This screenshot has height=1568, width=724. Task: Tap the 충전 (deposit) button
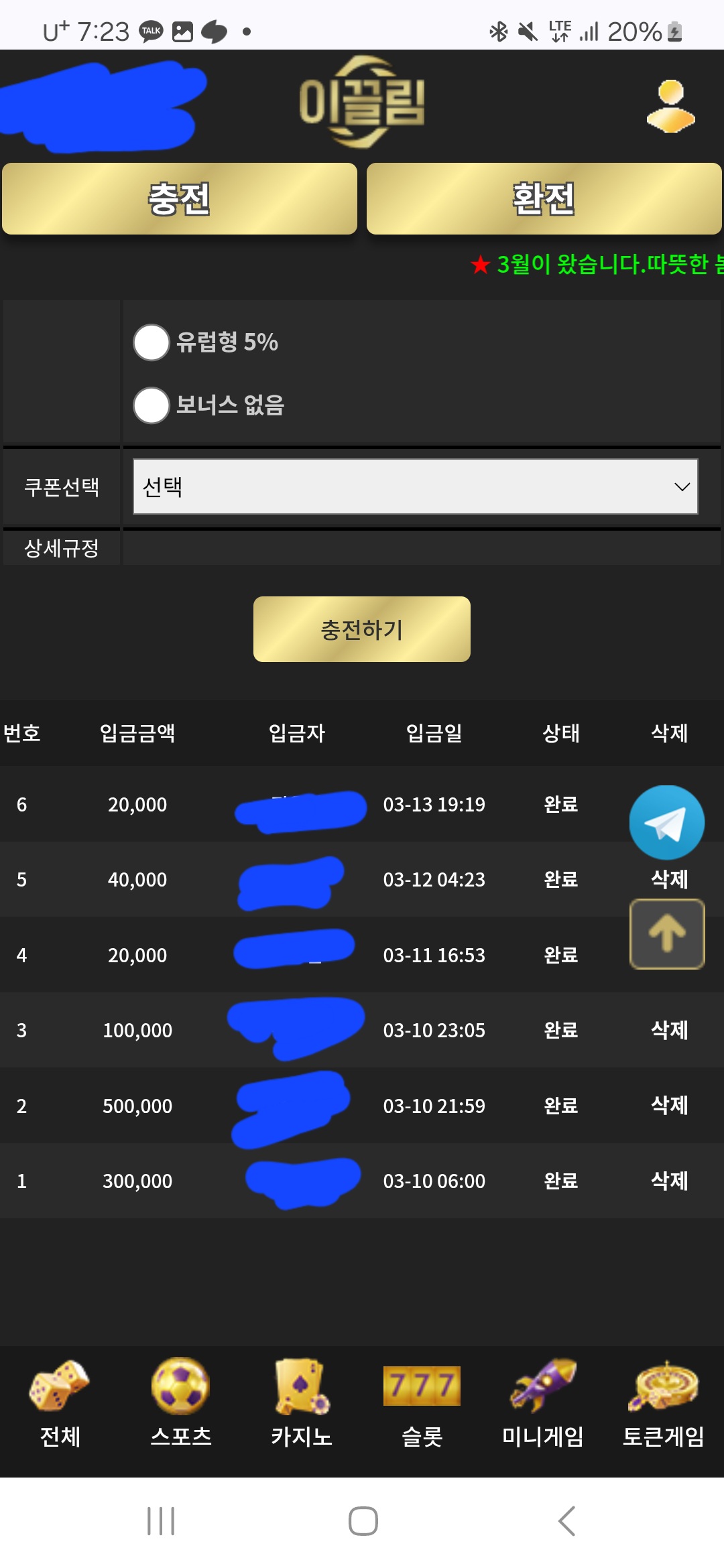179,199
